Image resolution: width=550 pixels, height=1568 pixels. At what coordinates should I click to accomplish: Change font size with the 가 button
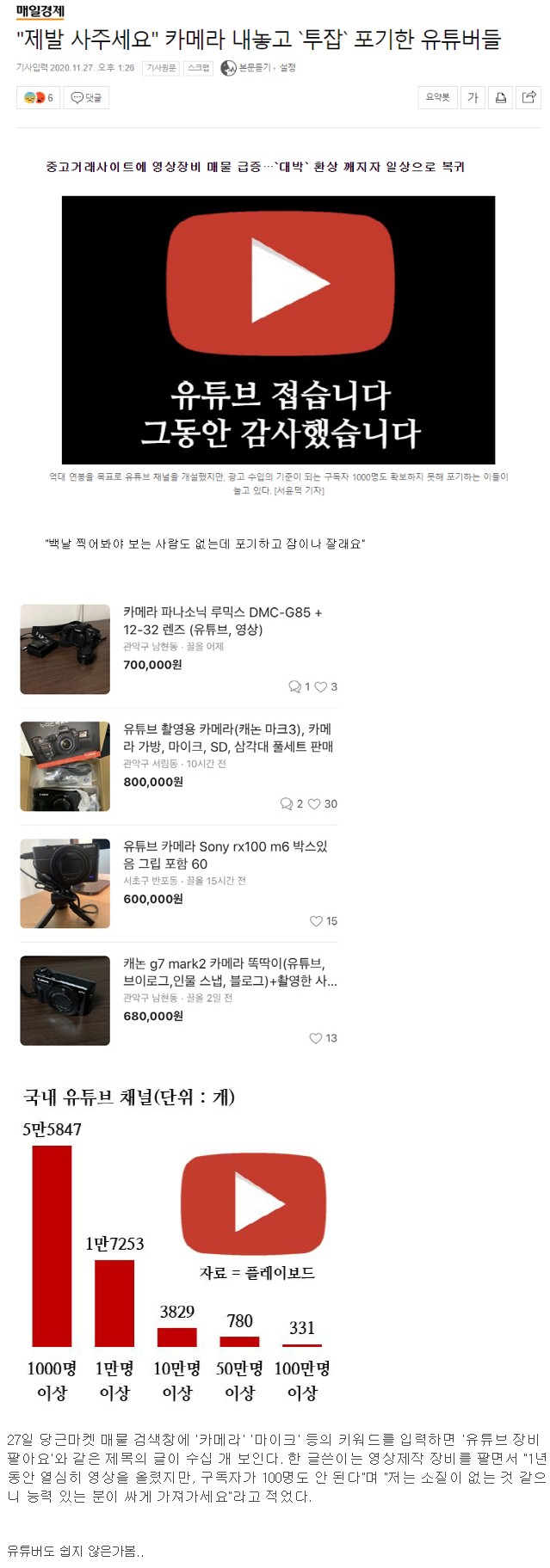(473, 97)
